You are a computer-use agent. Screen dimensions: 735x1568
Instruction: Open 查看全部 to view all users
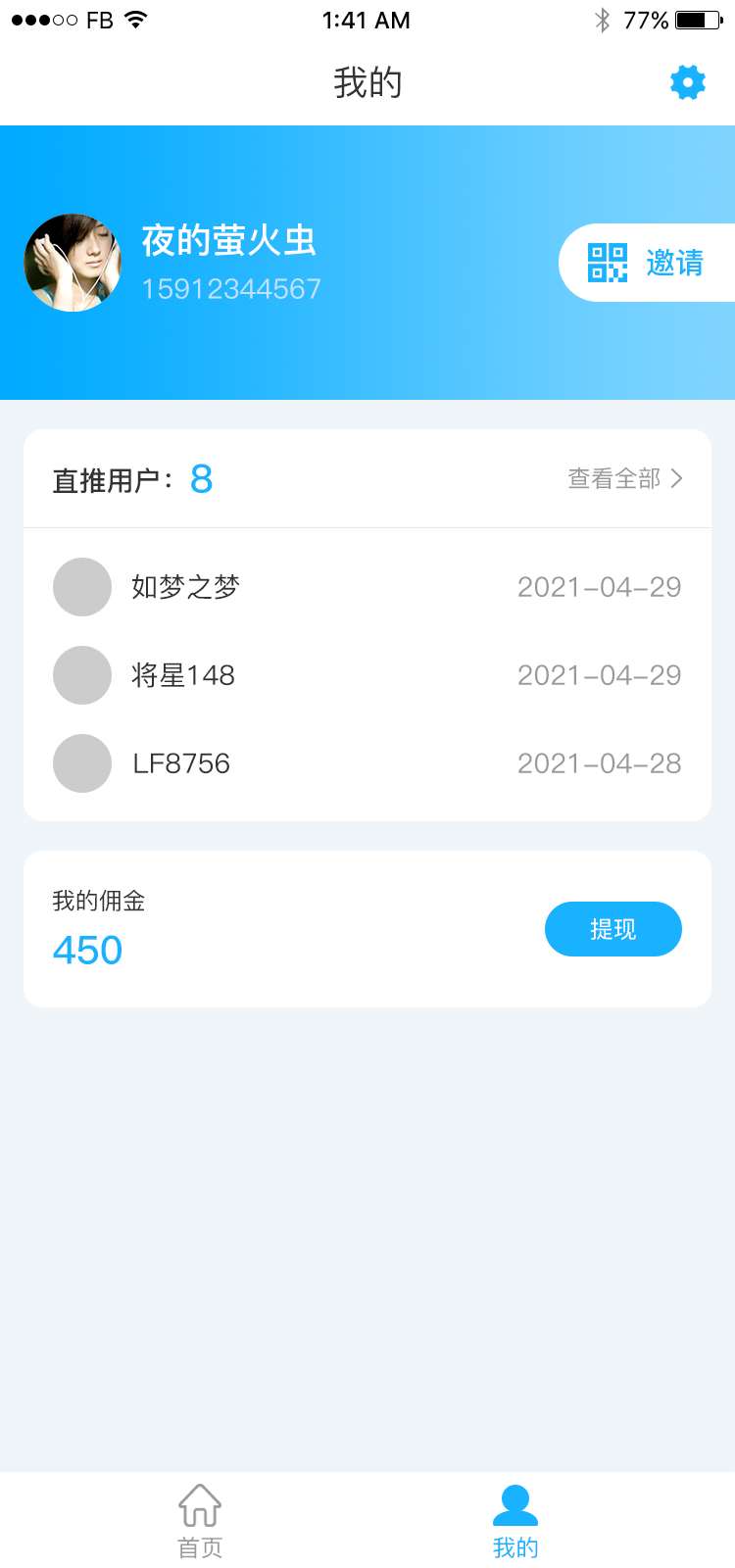tap(625, 478)
